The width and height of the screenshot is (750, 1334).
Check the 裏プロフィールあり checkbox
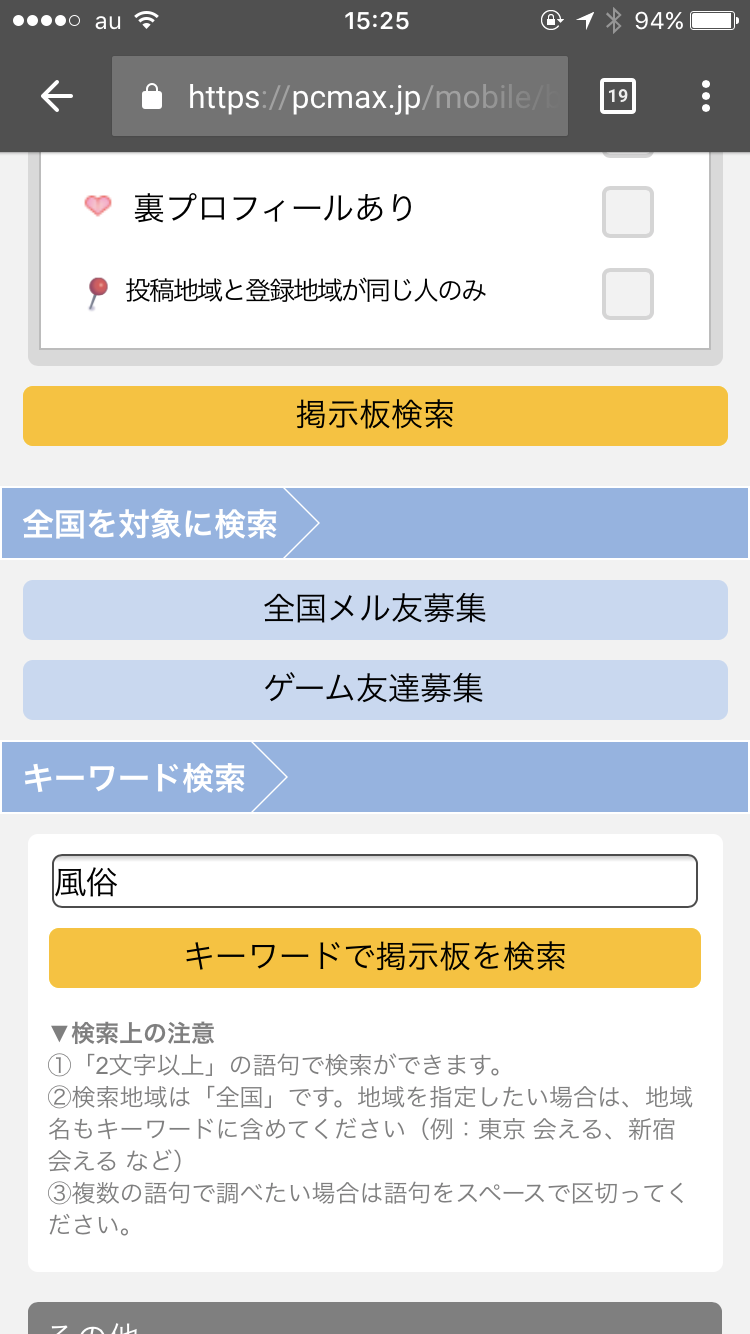pyautogui.click(x=627, y=212)
